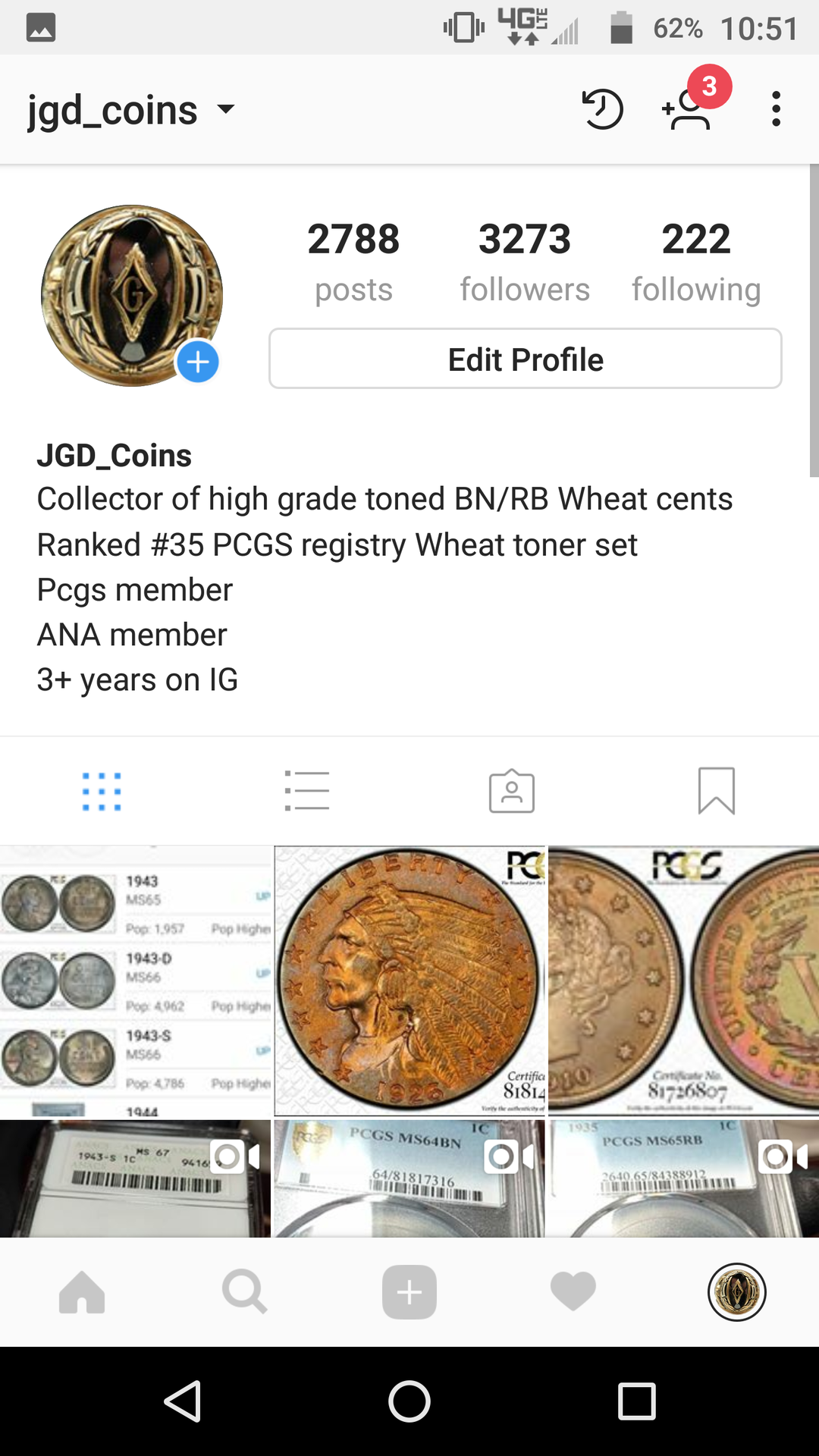Open the three-dot options menu
Image resolution: width=819 pixels, height=1456 pixels.
pos(775,109)
